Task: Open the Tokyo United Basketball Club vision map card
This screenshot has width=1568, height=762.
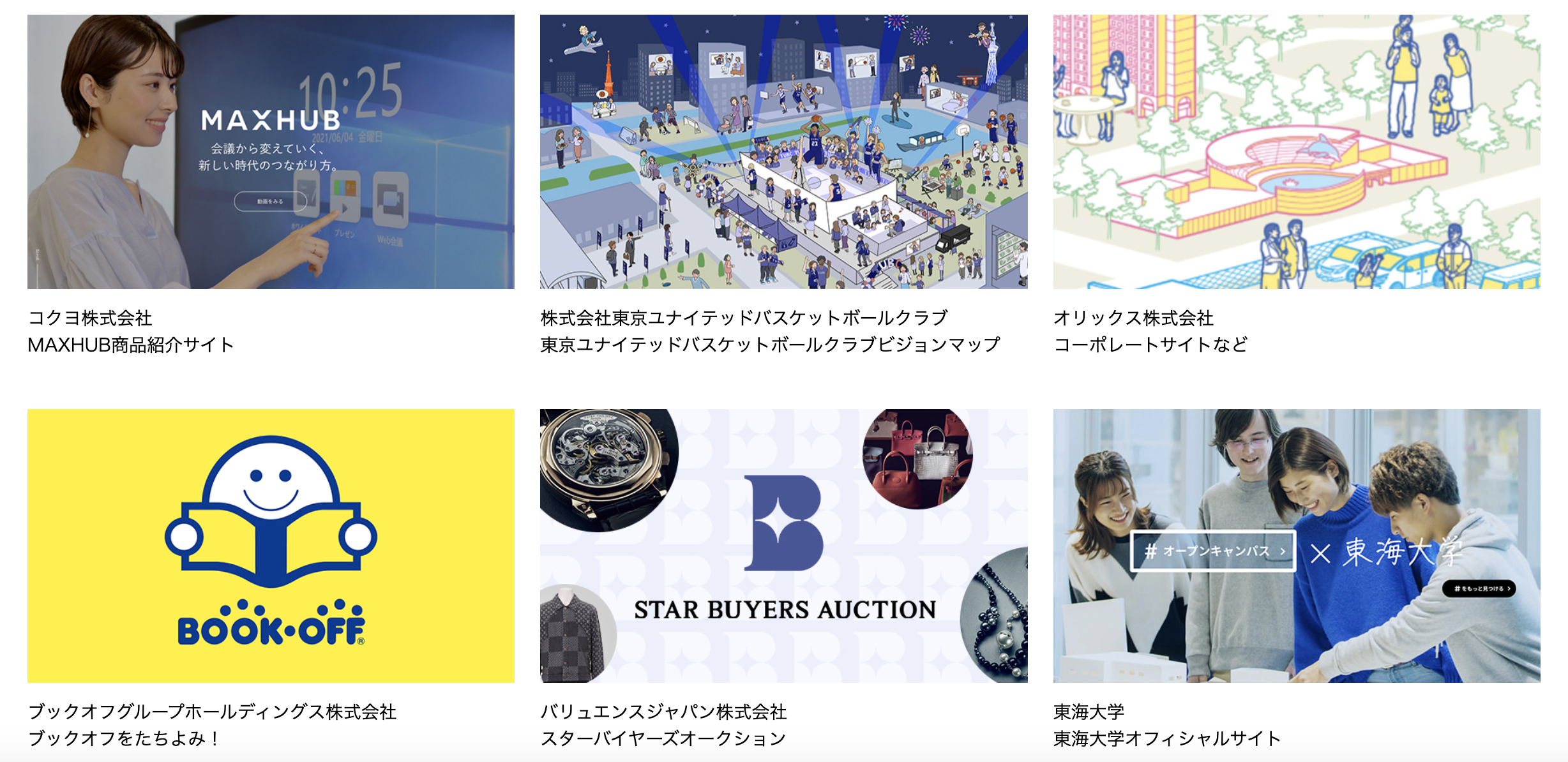Action: click(783, 152)
